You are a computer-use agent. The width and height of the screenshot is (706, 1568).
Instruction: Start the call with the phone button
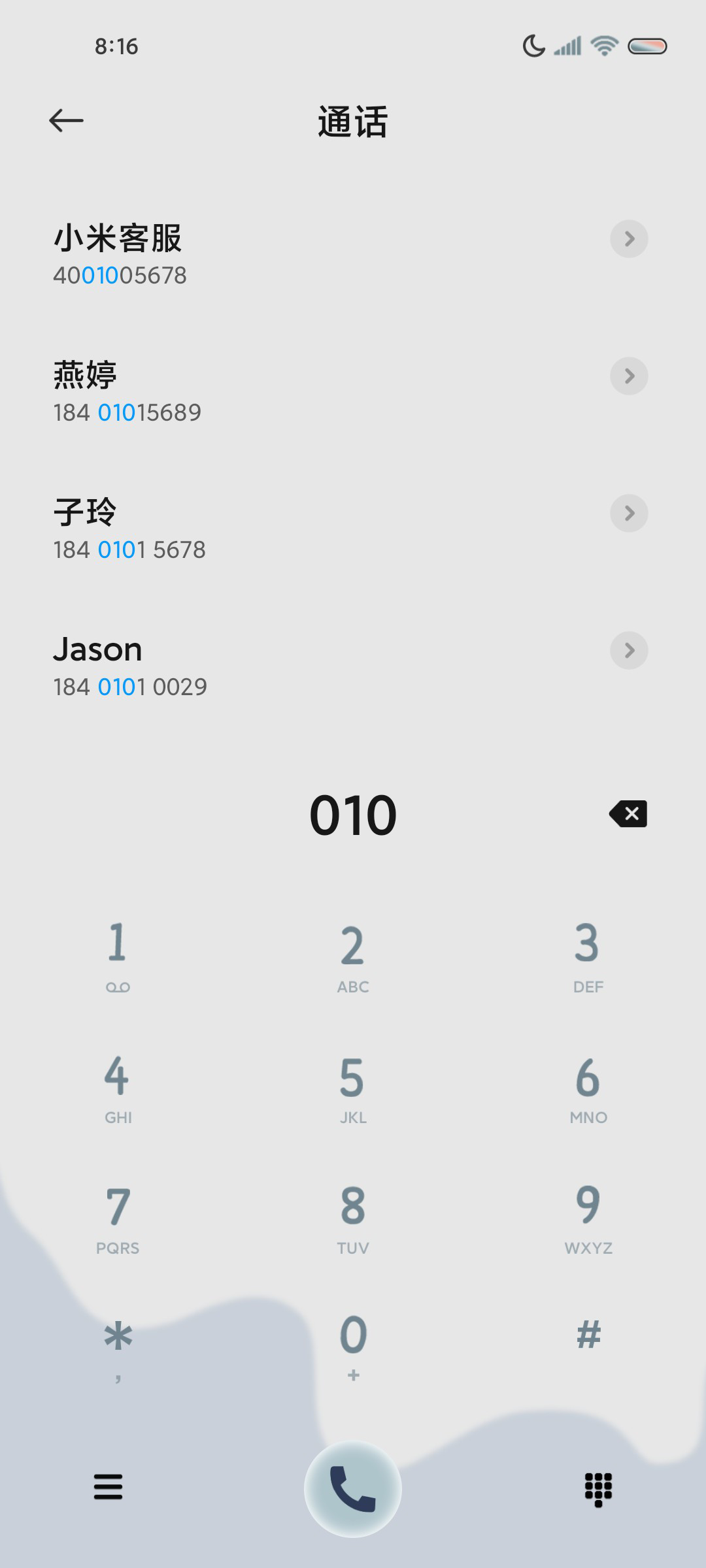(353, 1489)
